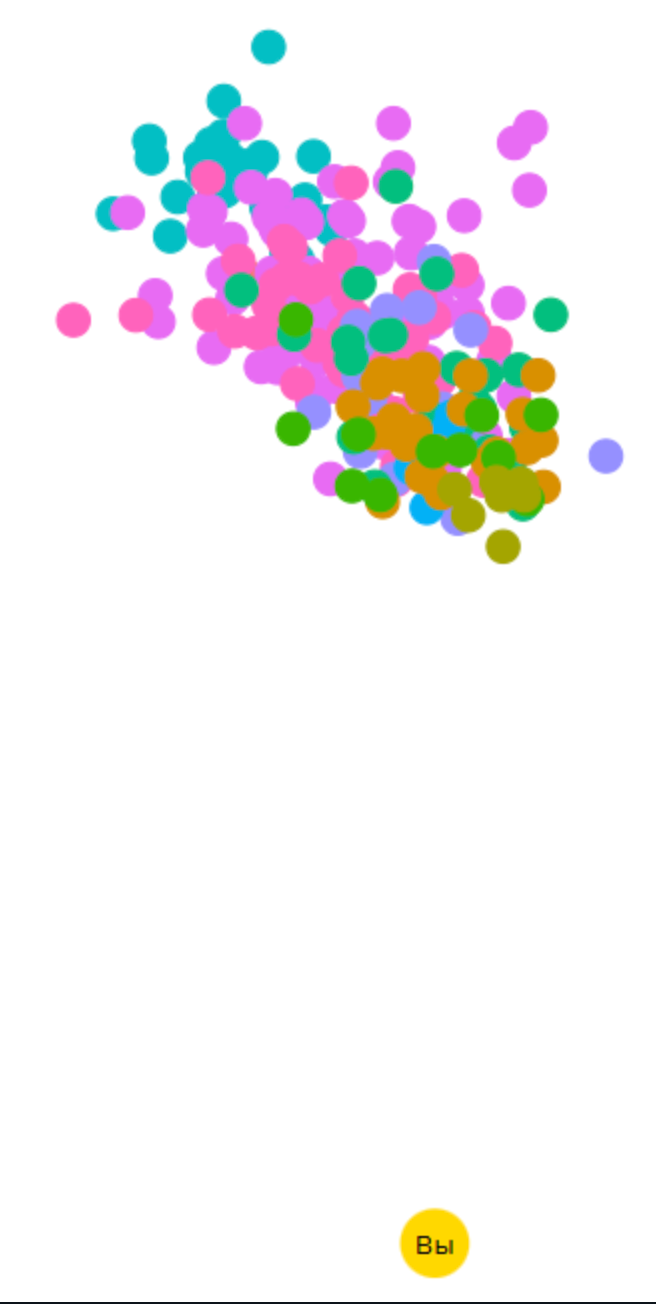Select the leftmost pink dot of the cluster

pyautogui.click(x=73, y=320)
